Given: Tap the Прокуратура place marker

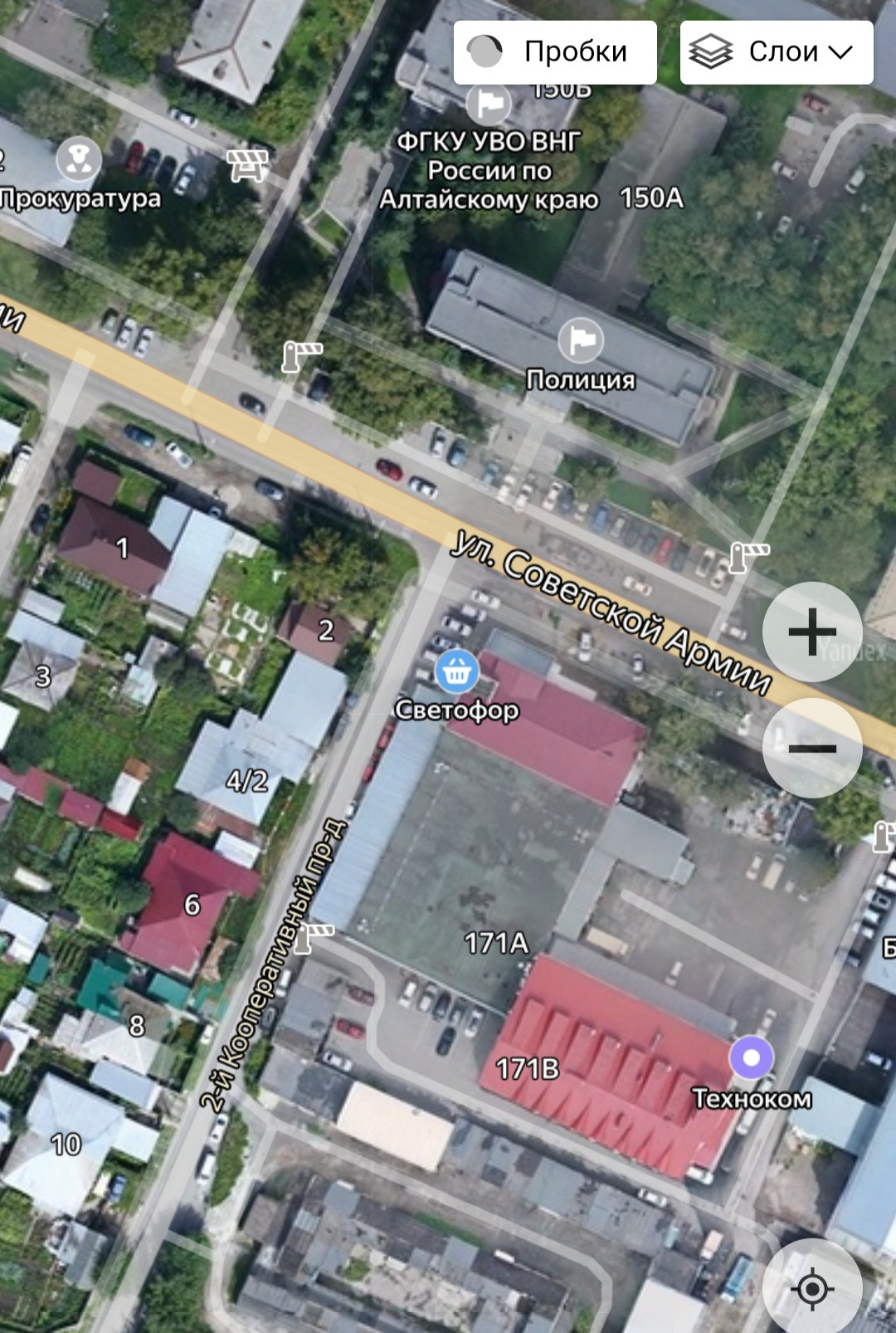Looking at the screenshot, I should 79,159.
